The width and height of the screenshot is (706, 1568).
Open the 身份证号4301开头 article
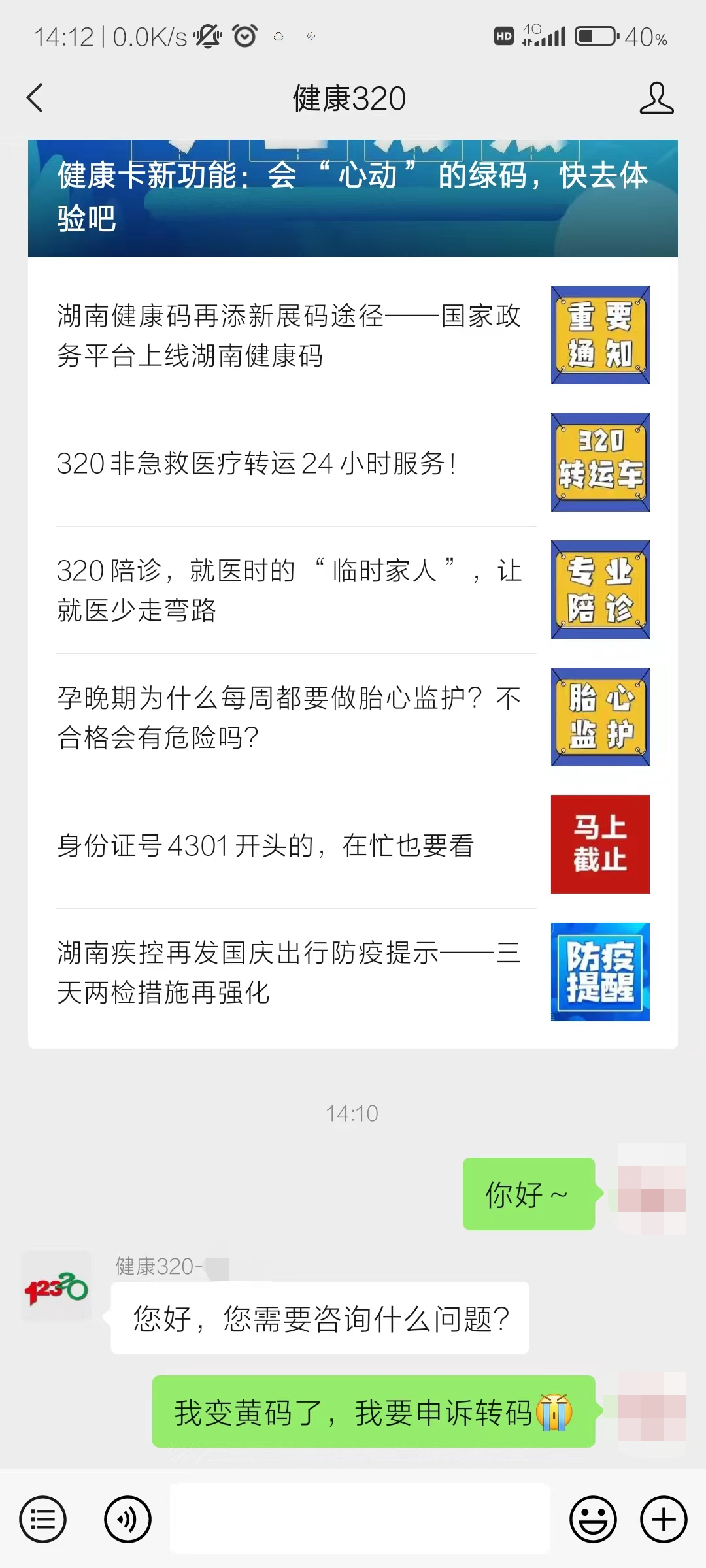pos(288,845)
